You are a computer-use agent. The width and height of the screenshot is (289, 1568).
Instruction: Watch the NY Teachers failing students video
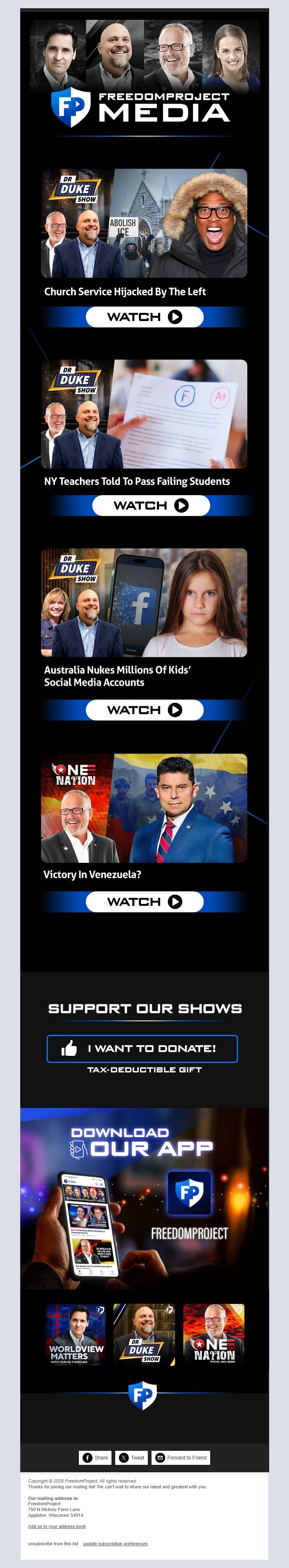click(x=151, y=506)
